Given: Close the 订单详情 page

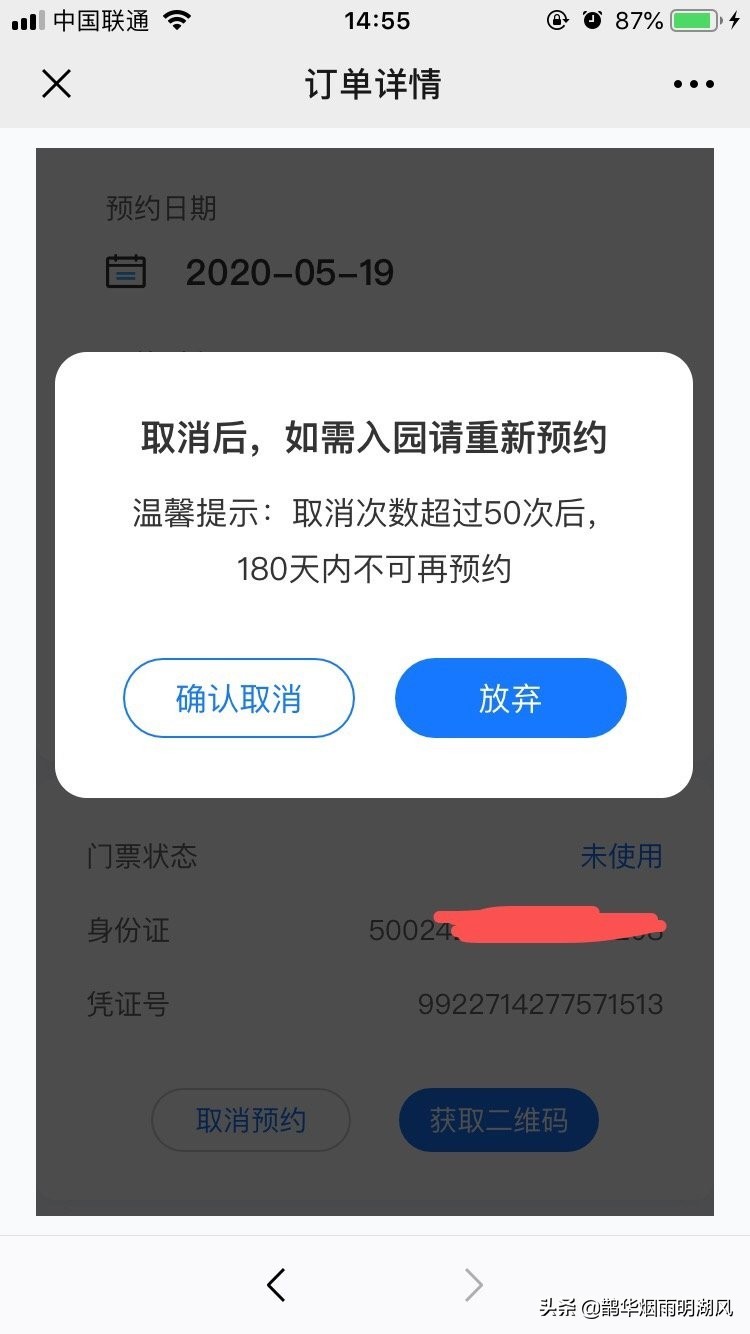Looking at the screenshot, I should 56,84.
